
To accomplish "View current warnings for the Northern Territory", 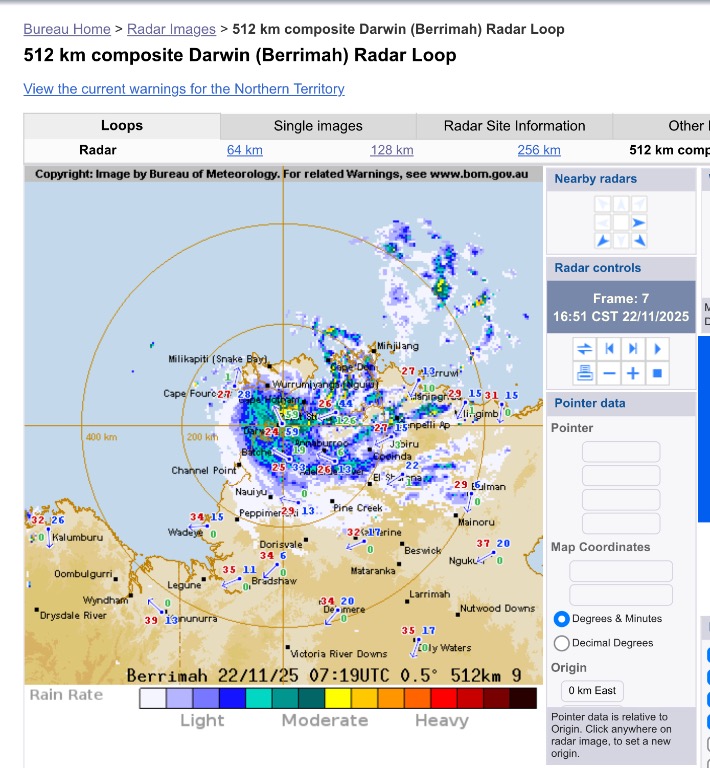I will 184,89.
